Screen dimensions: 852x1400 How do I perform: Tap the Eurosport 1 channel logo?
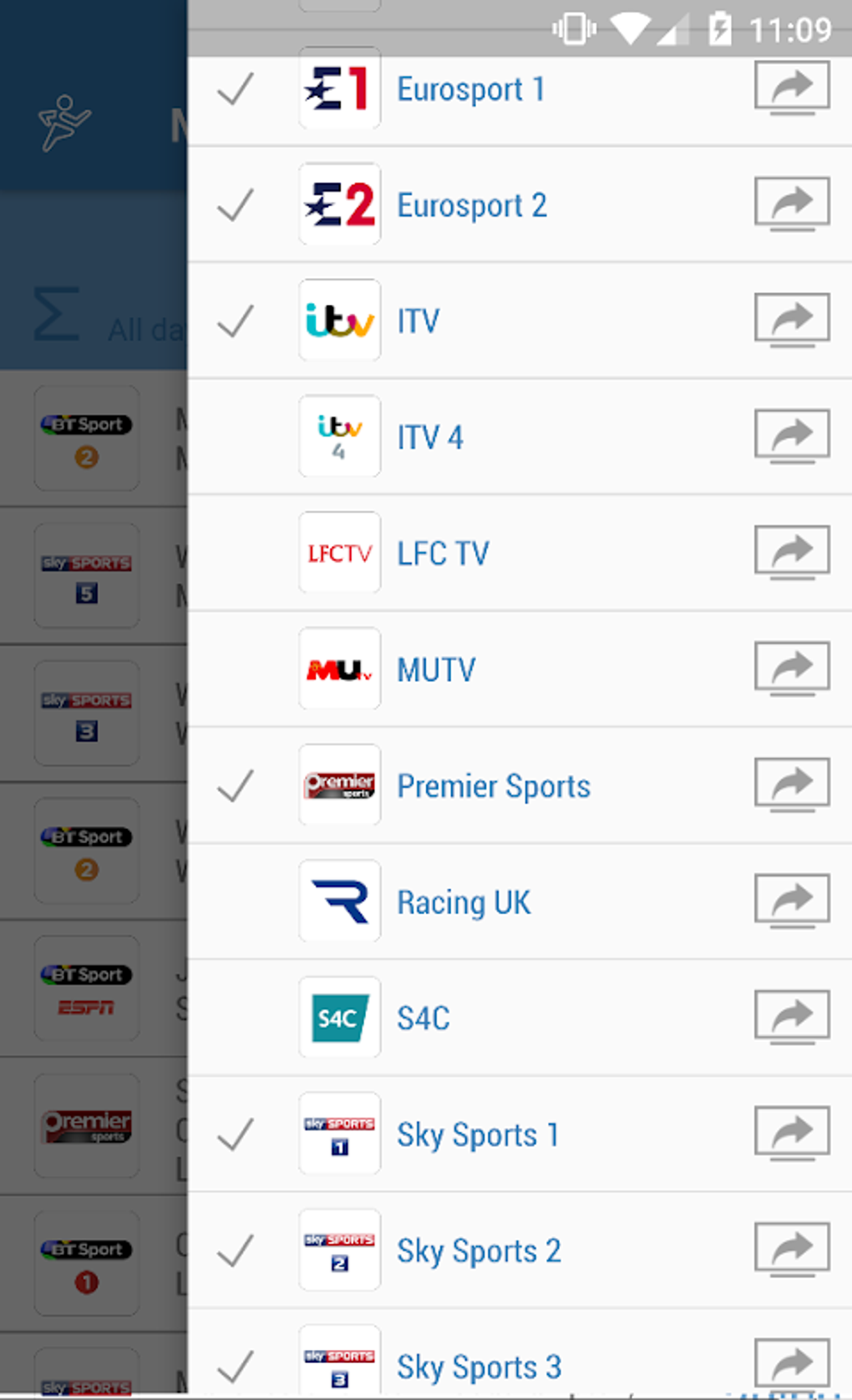tap(339, 88)
